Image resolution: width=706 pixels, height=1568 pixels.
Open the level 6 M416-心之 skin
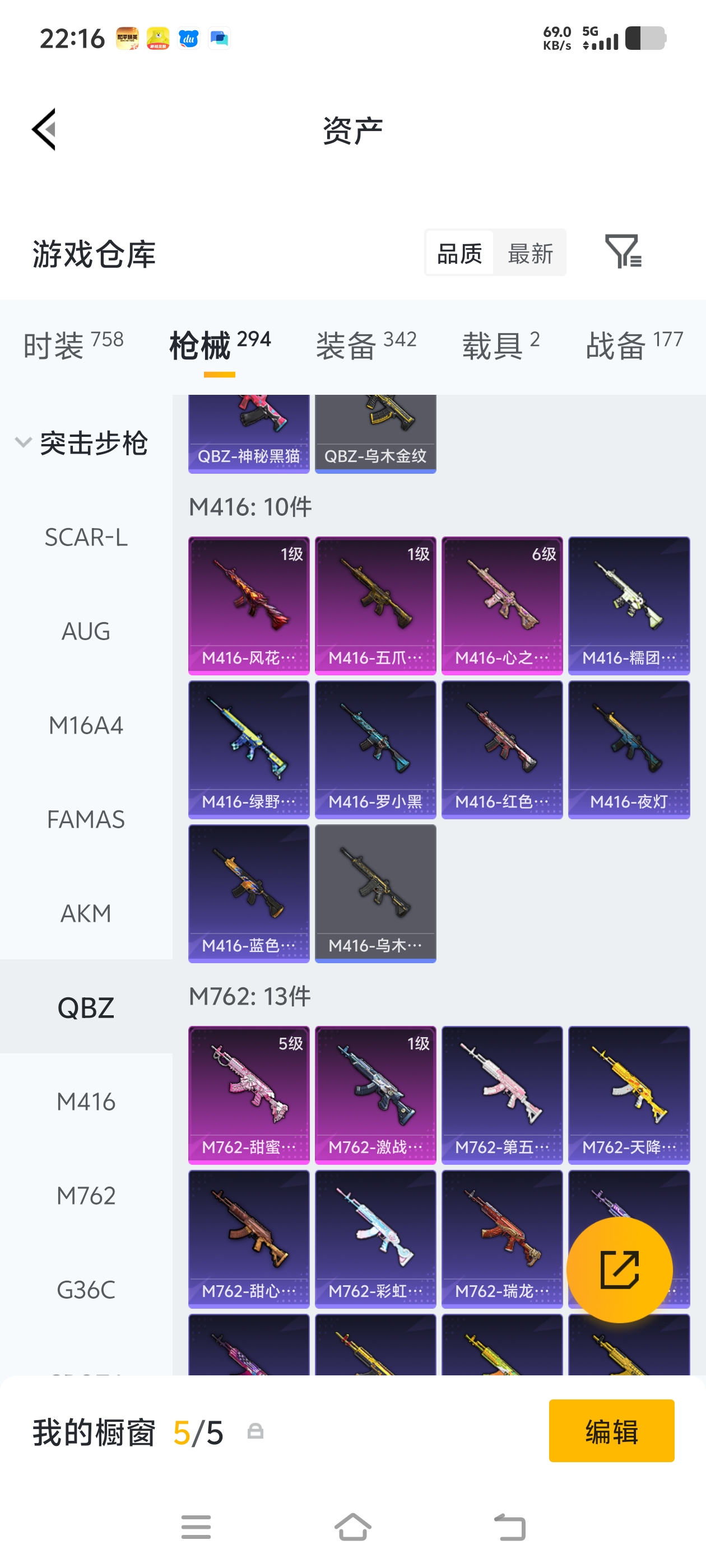(x=501, y=605)
